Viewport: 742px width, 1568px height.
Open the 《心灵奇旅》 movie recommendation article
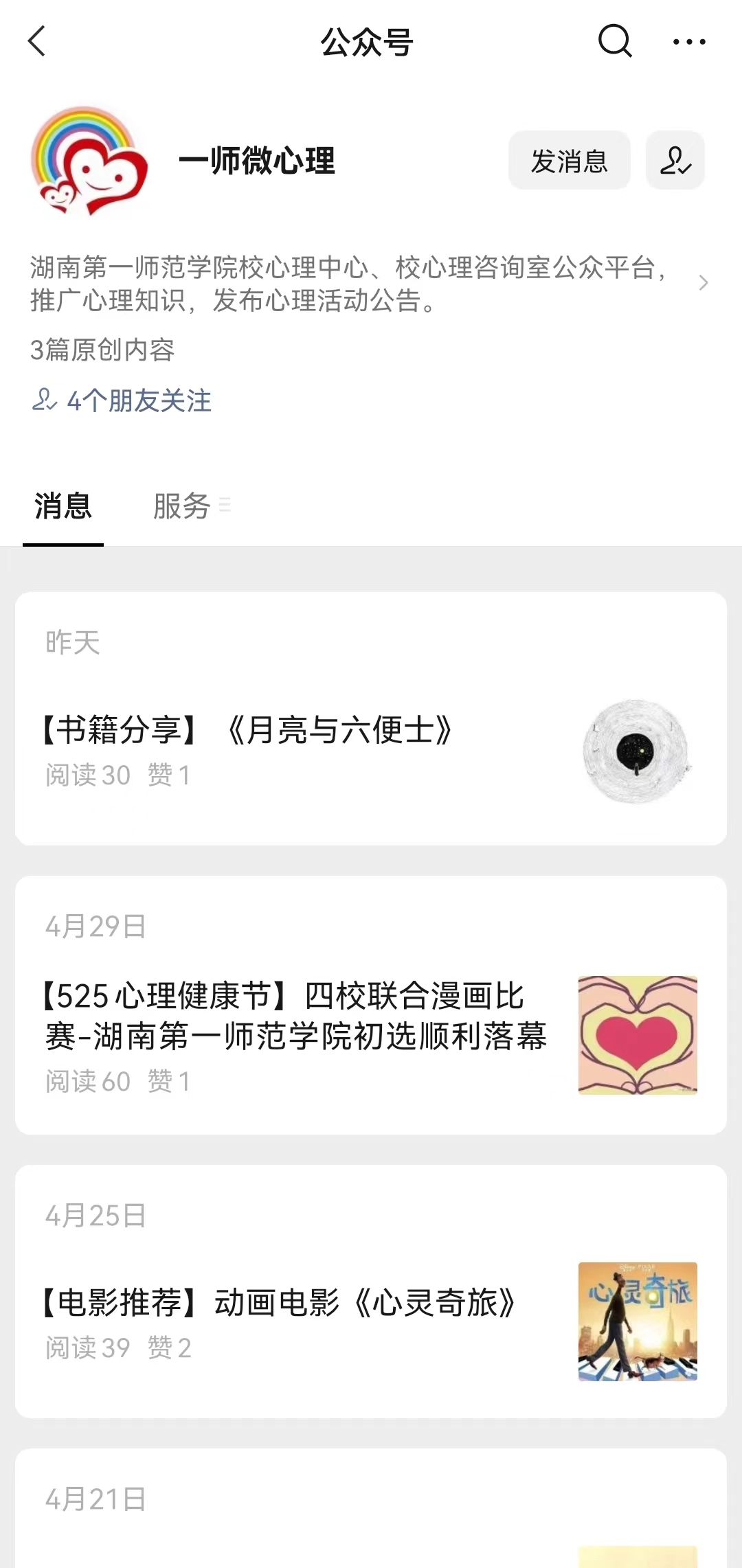(278, 1304)
